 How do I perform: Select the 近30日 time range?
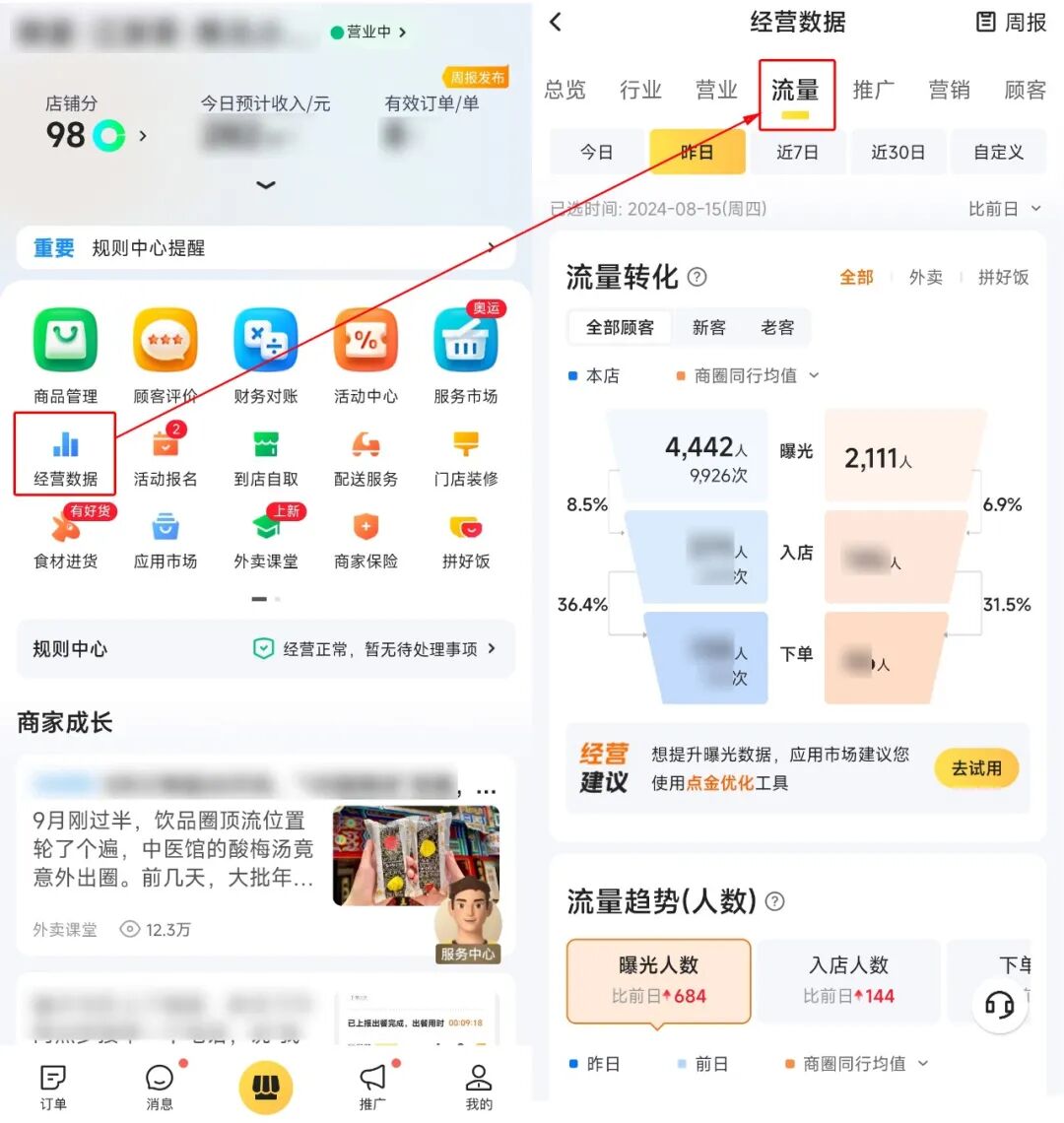(898, 152)
